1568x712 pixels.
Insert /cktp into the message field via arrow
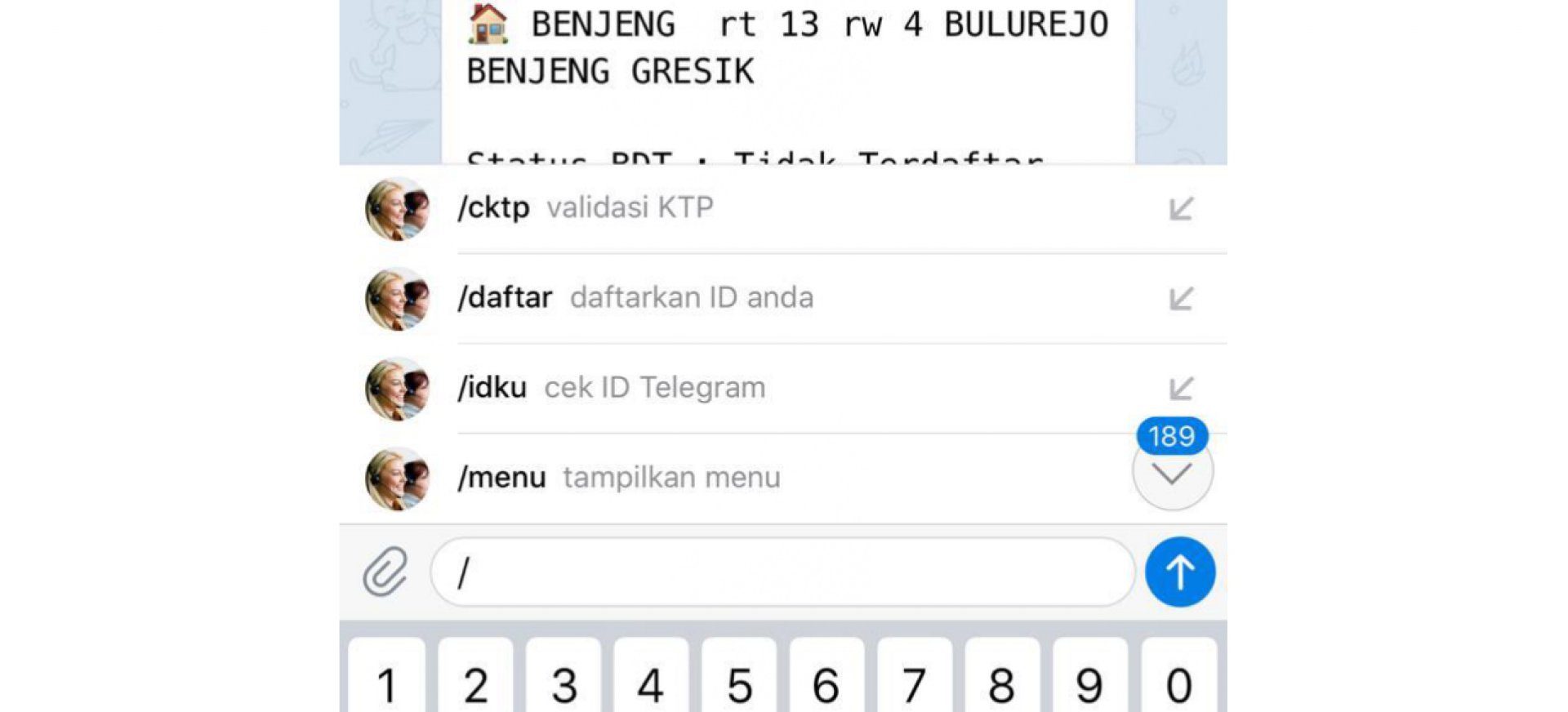[1181, 209]
